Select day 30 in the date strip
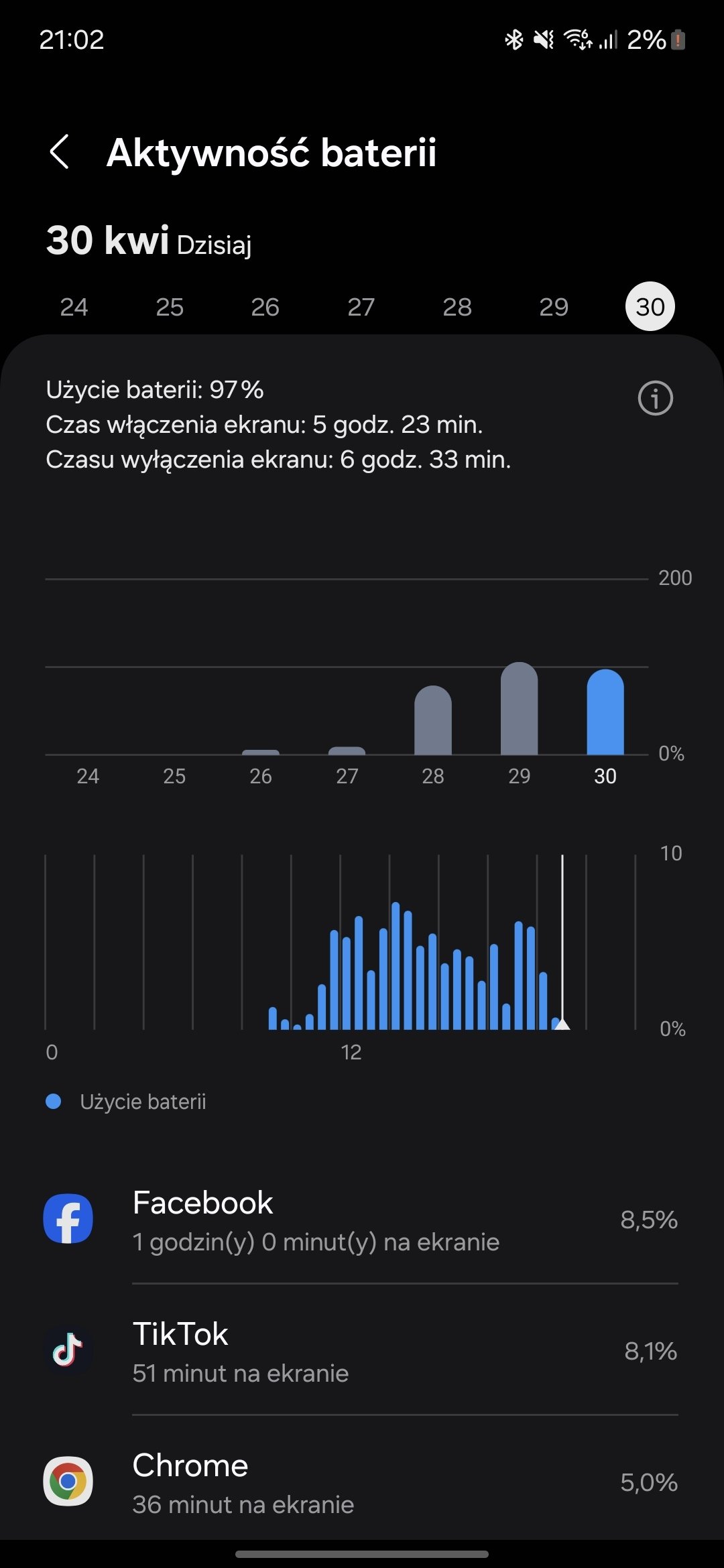The image size is (724, 1568). pyautogui.click(x=650, y=307)
